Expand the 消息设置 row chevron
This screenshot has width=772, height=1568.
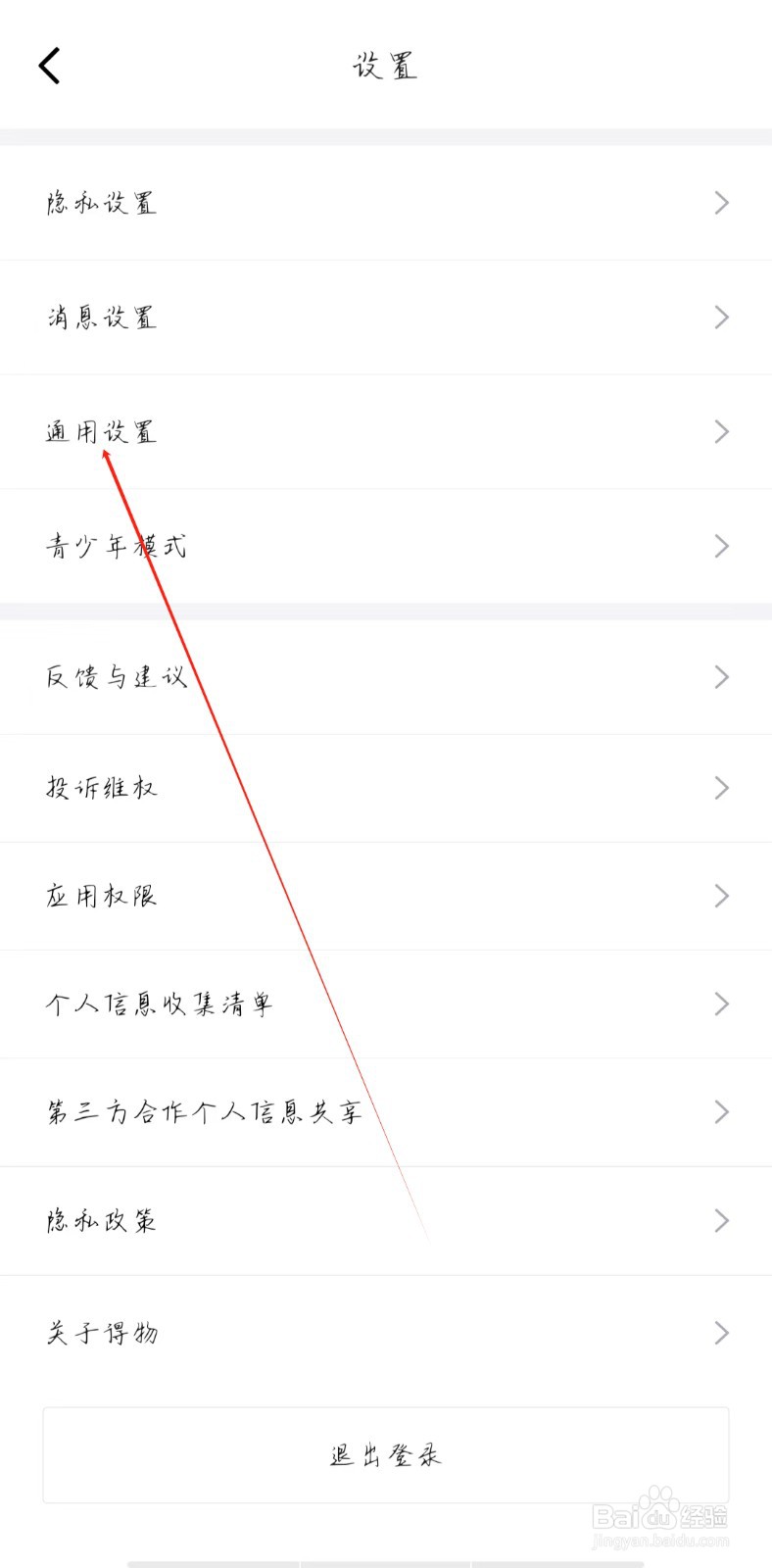point(722,317)
